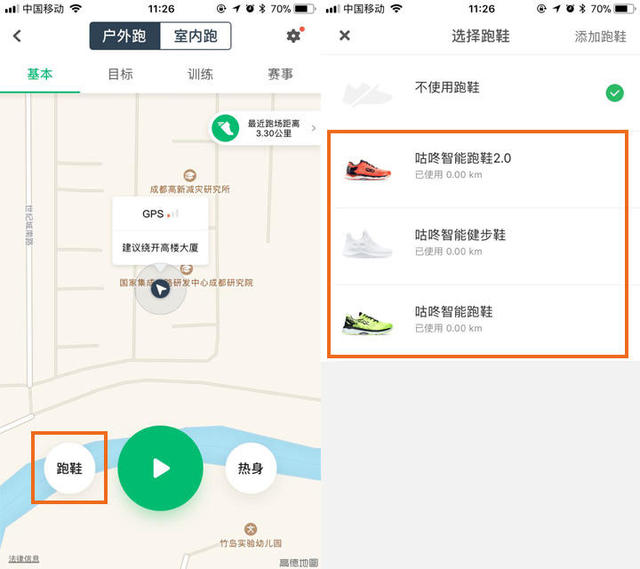Select the 不使用跑鞋 option
This screenshot has width=640, height=569.
click(478, 93)
